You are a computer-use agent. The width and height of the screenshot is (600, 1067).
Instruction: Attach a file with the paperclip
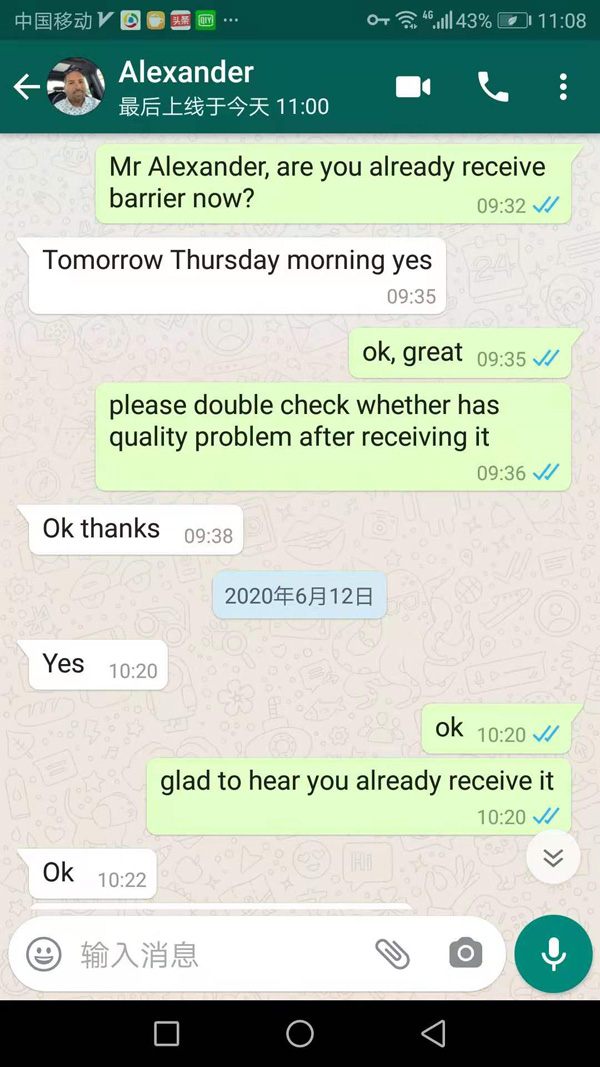(x=392, y=954)
